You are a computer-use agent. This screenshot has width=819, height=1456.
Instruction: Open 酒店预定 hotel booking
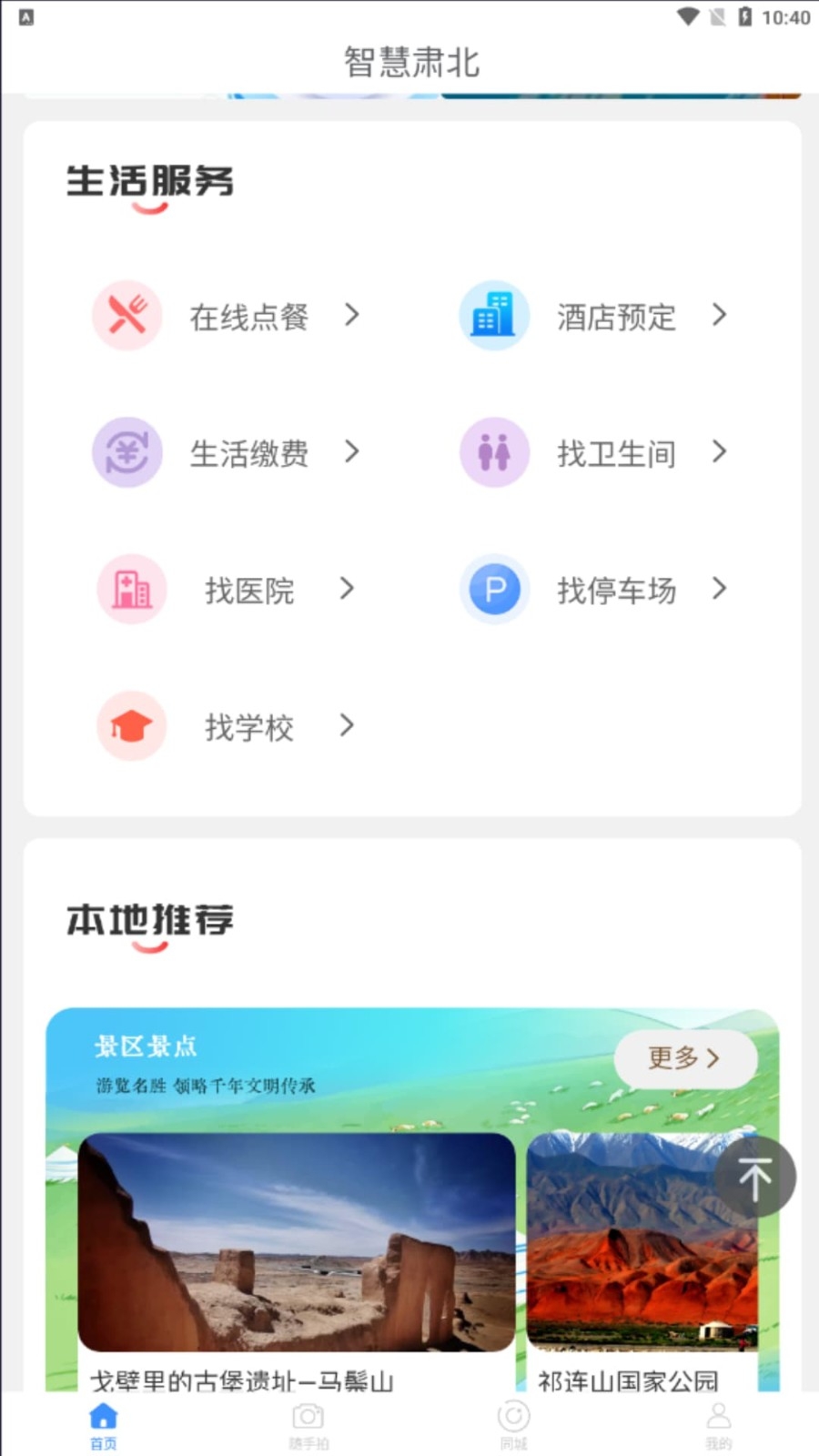tap(593, 316)
